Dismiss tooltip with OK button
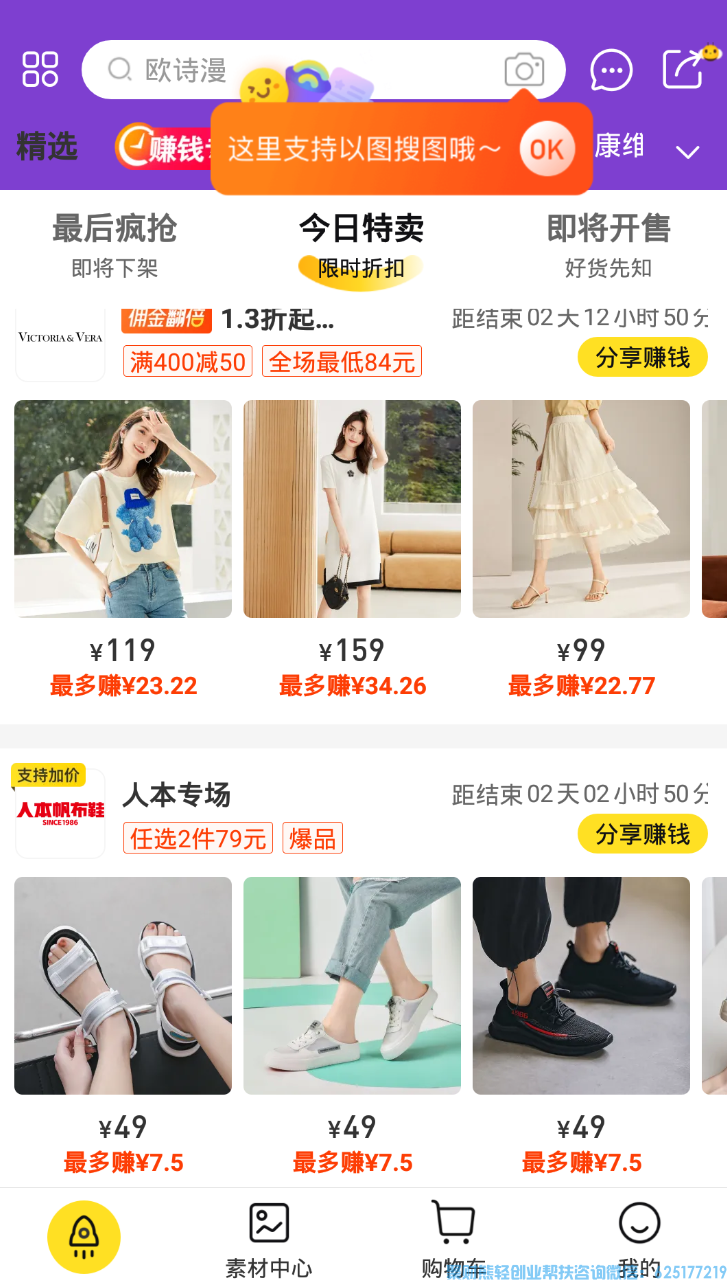 point(547,150)
